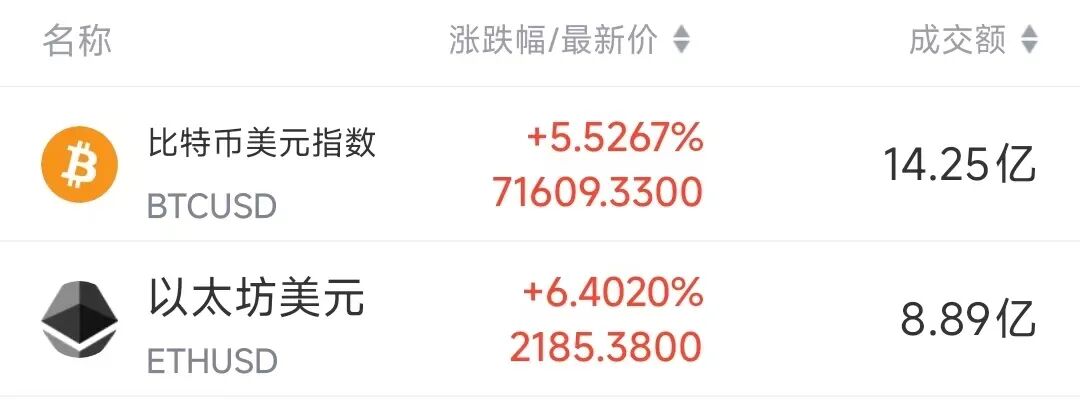Viewport: 1080px width, 414px height.
Task: Sort the list by 成交额
Action: click(x=973, y=41)
